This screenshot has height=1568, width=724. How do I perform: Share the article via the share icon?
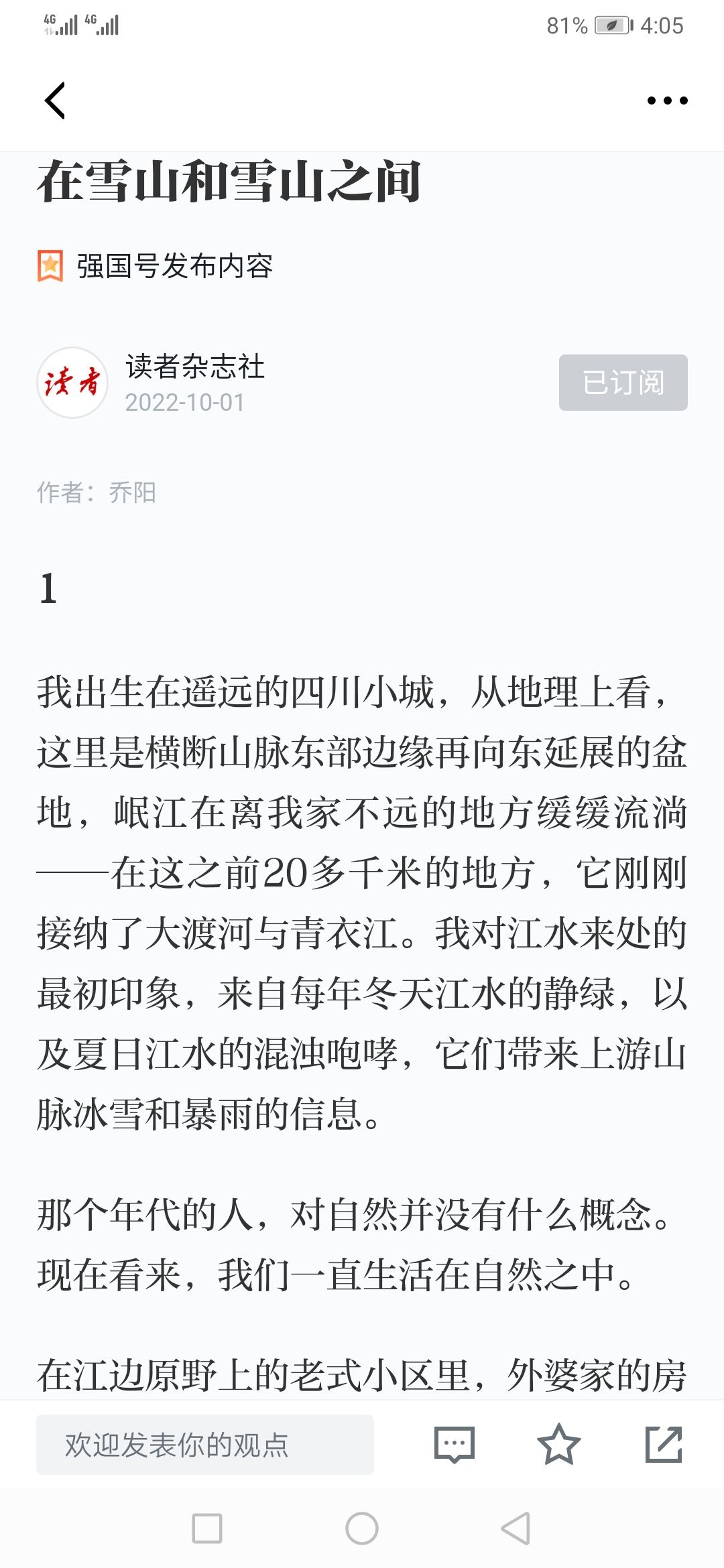664,1444
